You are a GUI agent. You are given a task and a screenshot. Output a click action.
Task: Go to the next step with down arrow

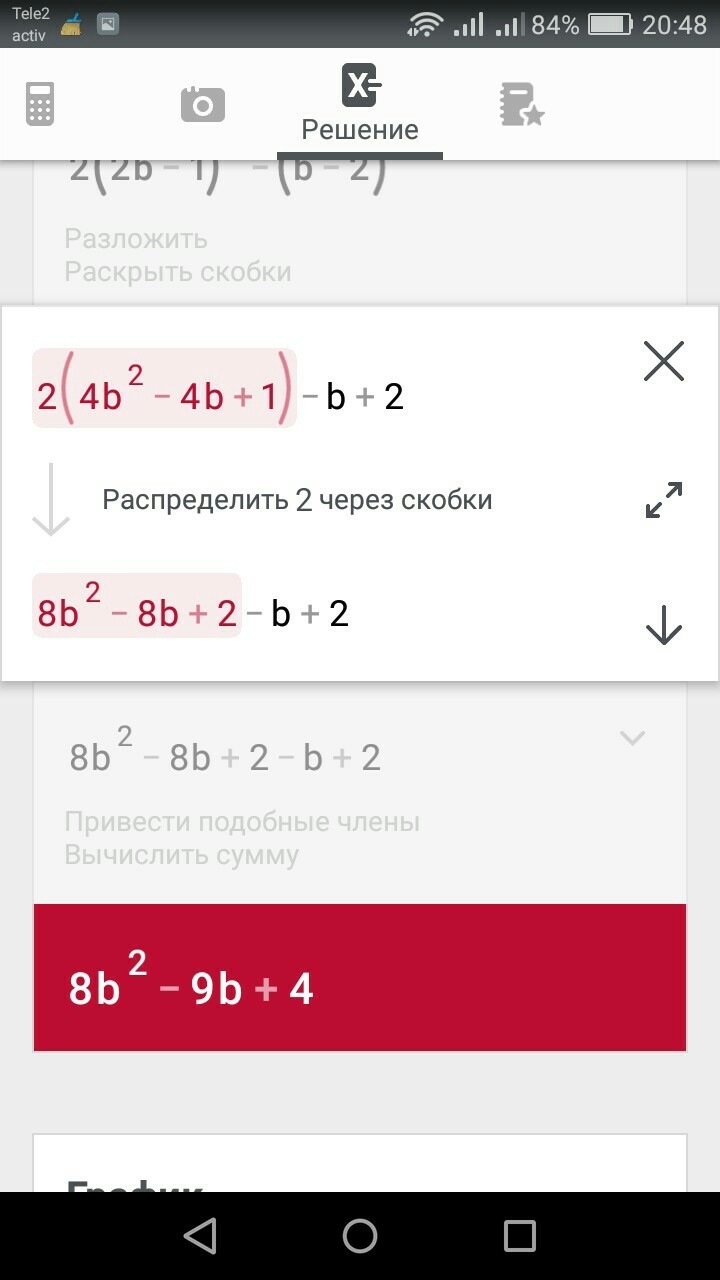point(664,627)
